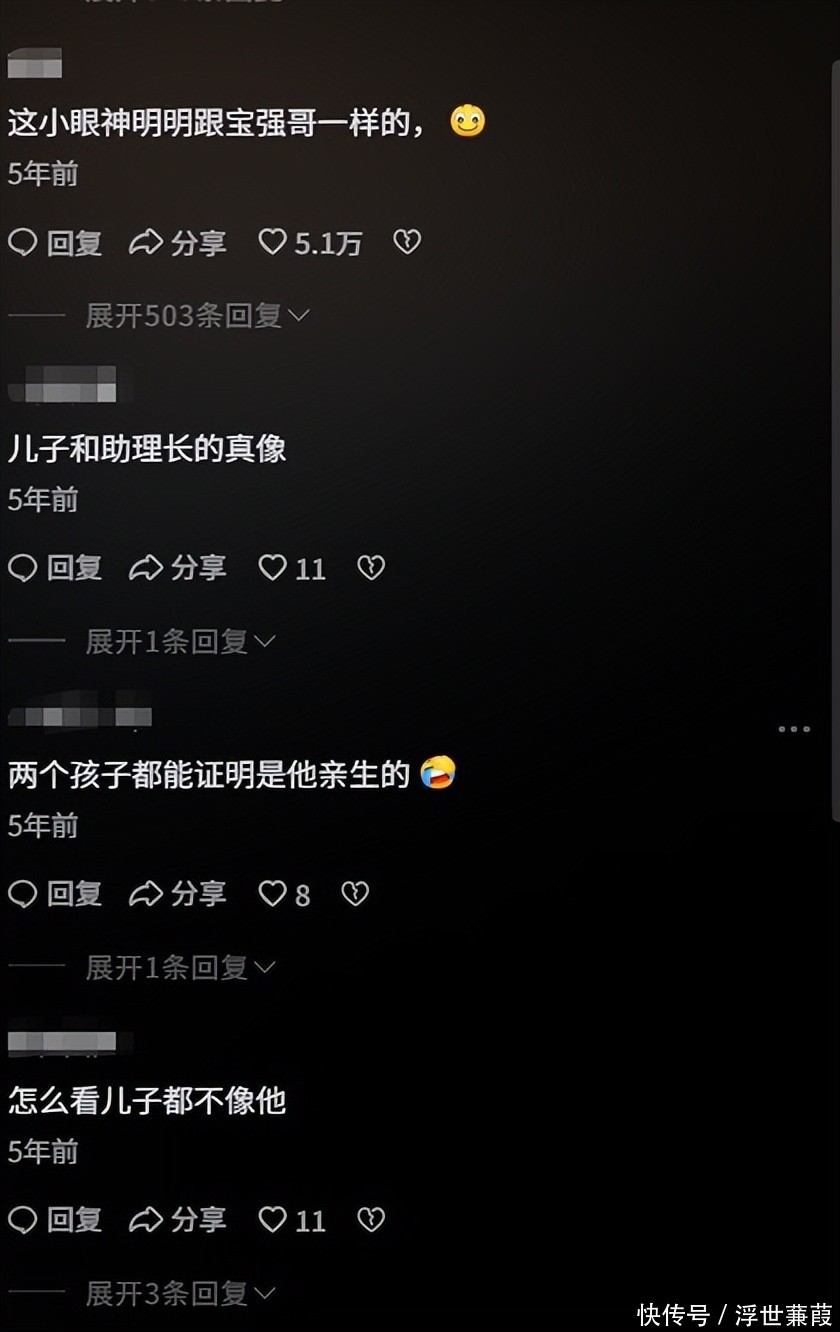Viewport: 840px width, 1332px height.
Task: Dislike the 这小眼神 comment
Action: pos(407,242)
